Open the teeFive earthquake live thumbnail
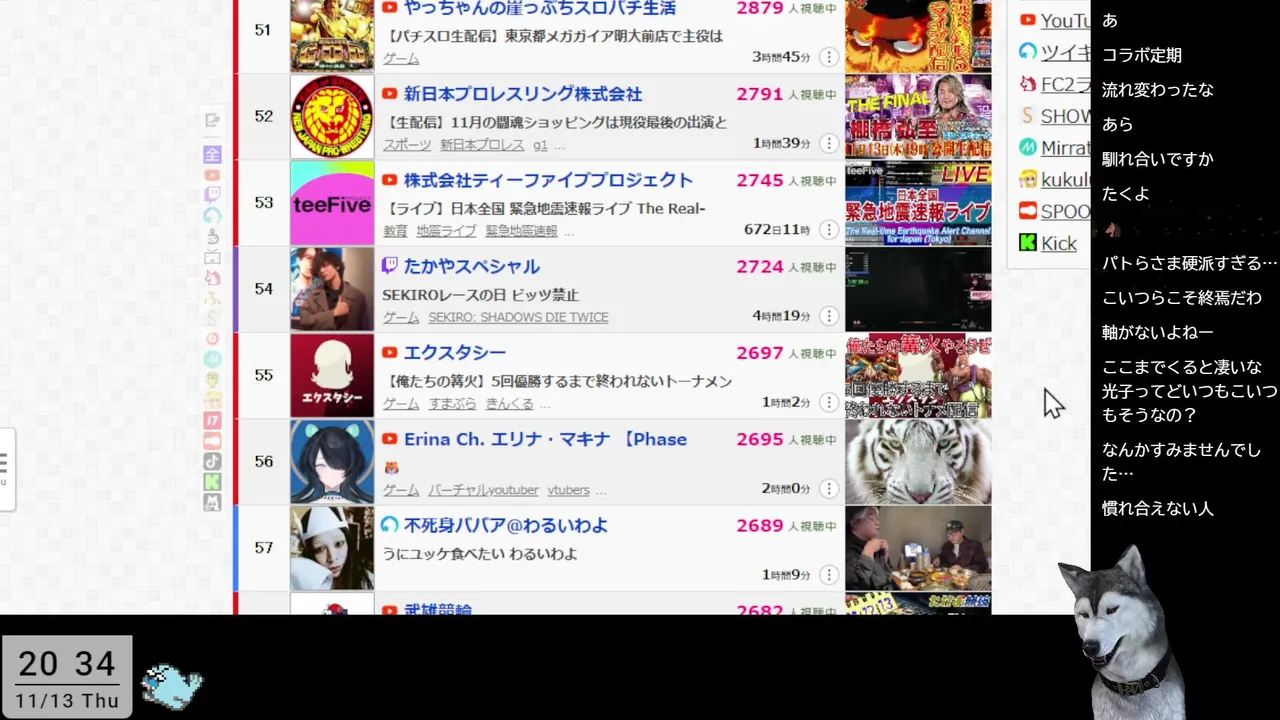 (x=918, y=203)
